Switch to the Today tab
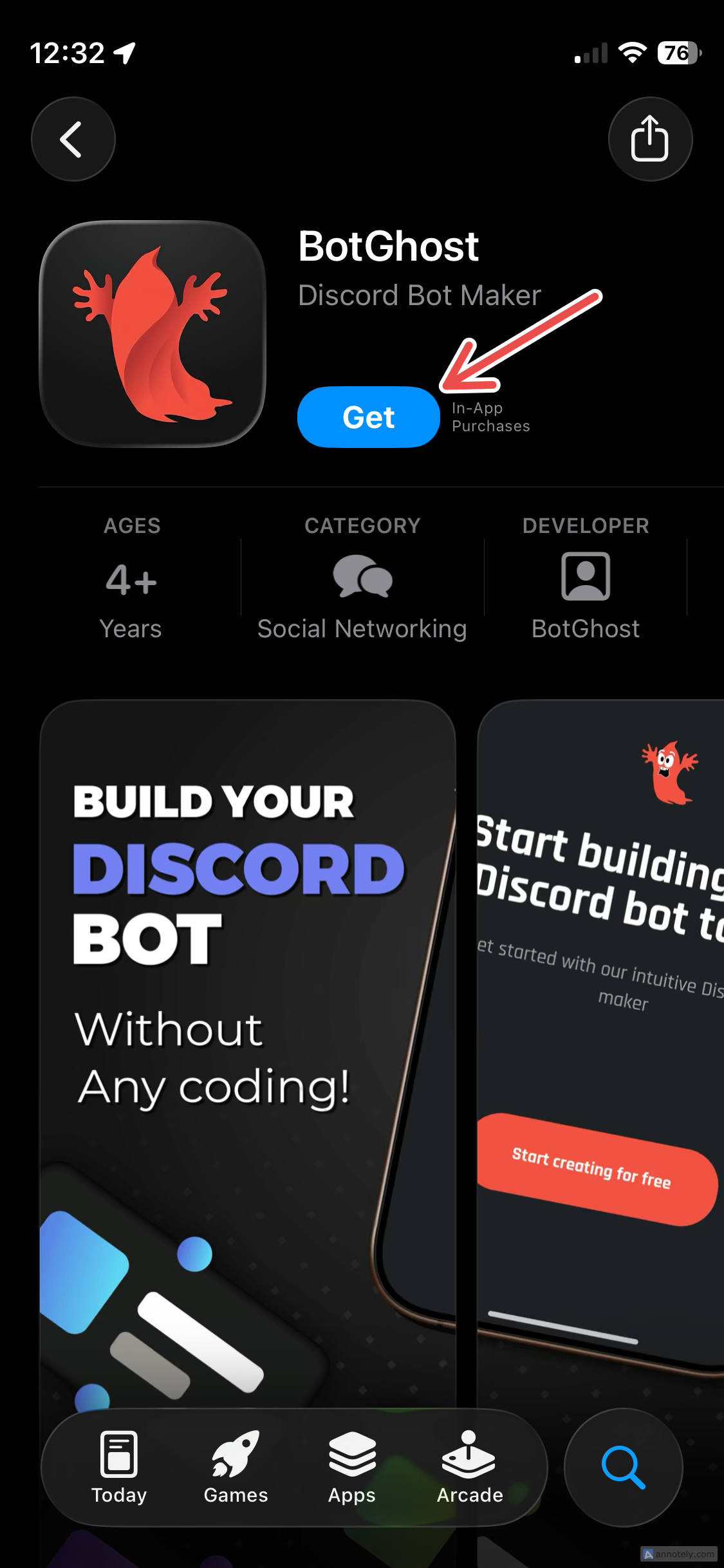724x1568 pixels. click(x=119, y=1467)
